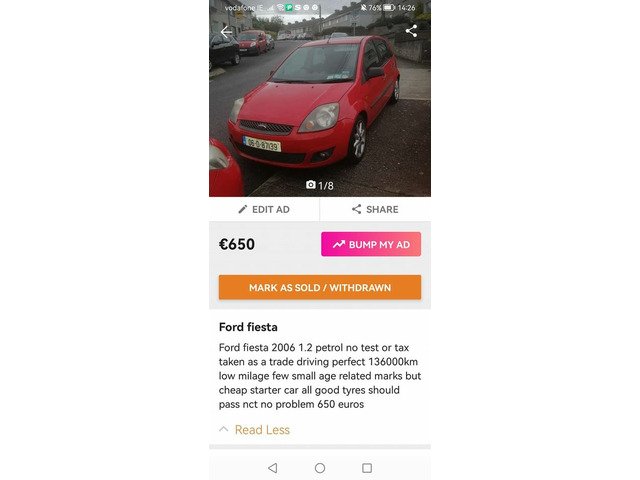The height and width of the screenshot is (480, 640).
Task: Tap the system home button
Action: coord(320,467)
